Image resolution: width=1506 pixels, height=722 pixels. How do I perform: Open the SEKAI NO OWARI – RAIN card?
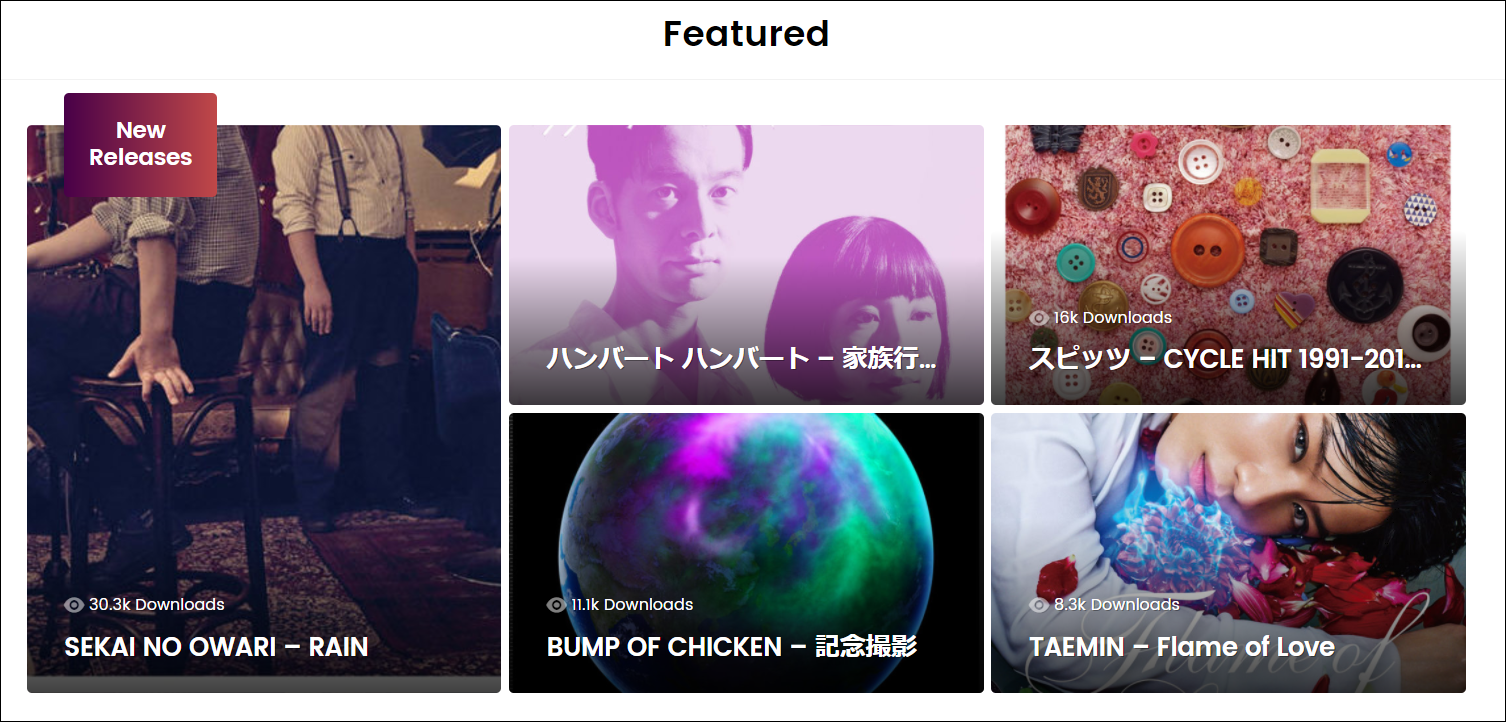216,647
